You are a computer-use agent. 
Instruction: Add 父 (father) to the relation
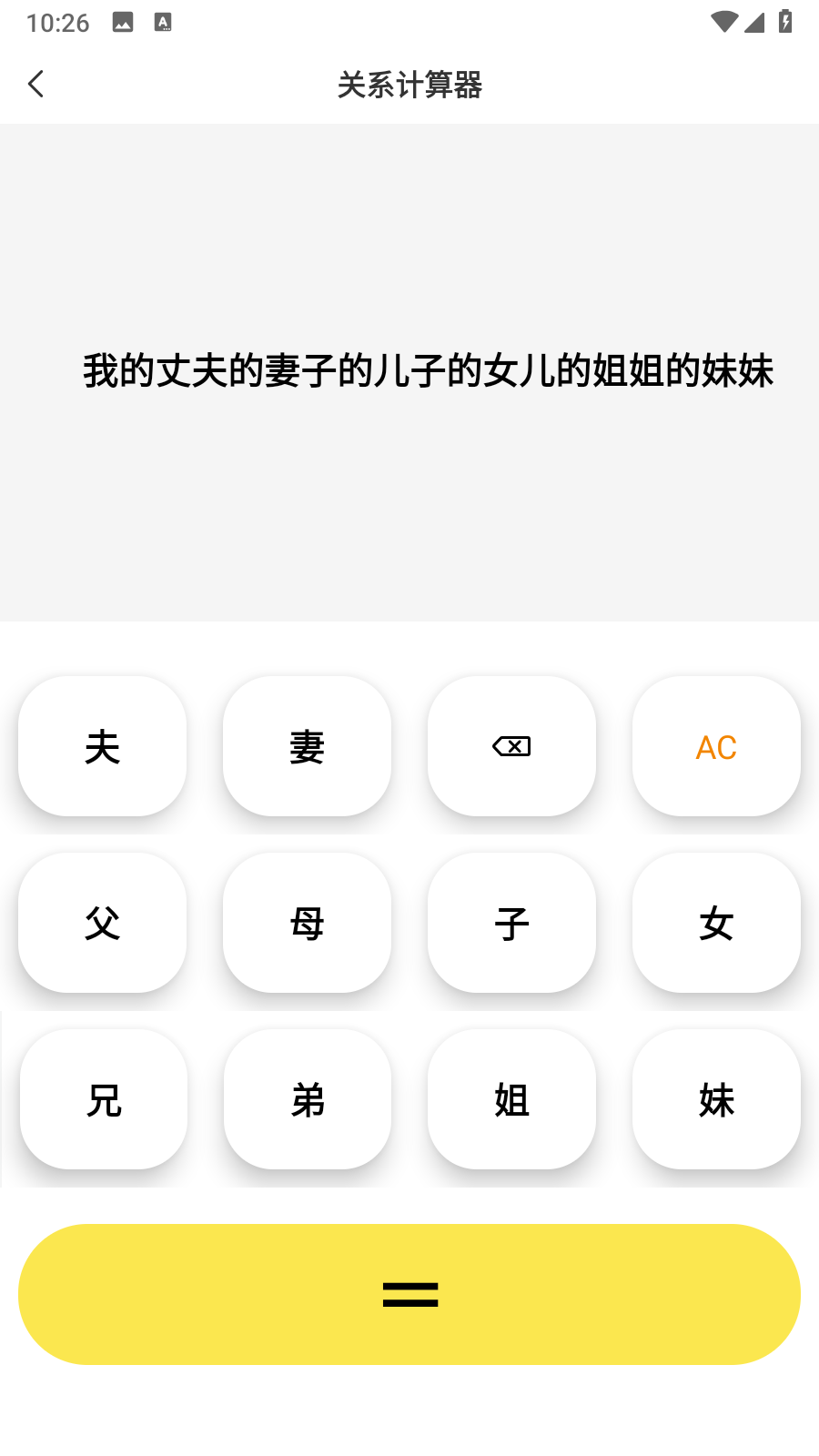point(102,923)
